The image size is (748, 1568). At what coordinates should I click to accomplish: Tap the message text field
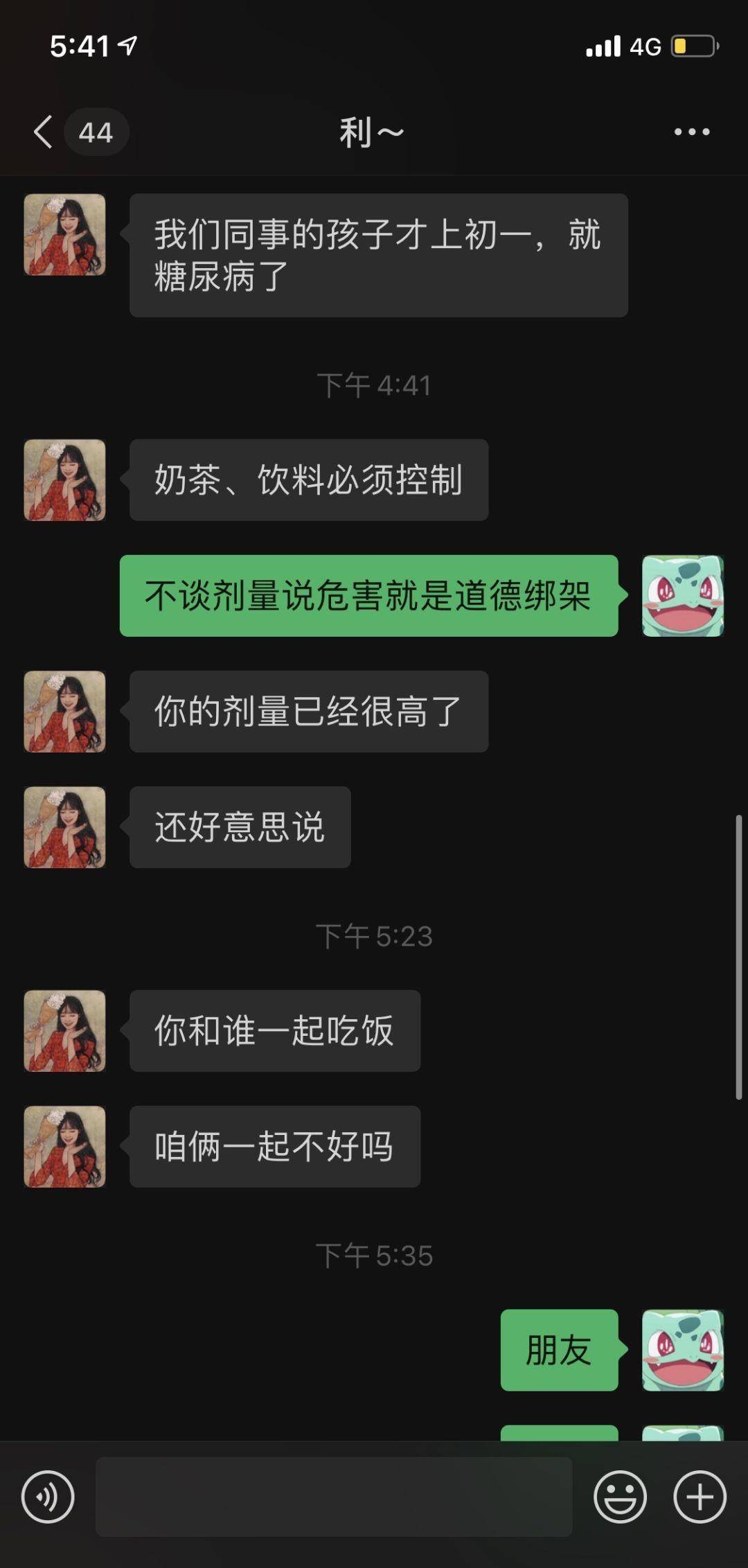tap(334, 1497)
